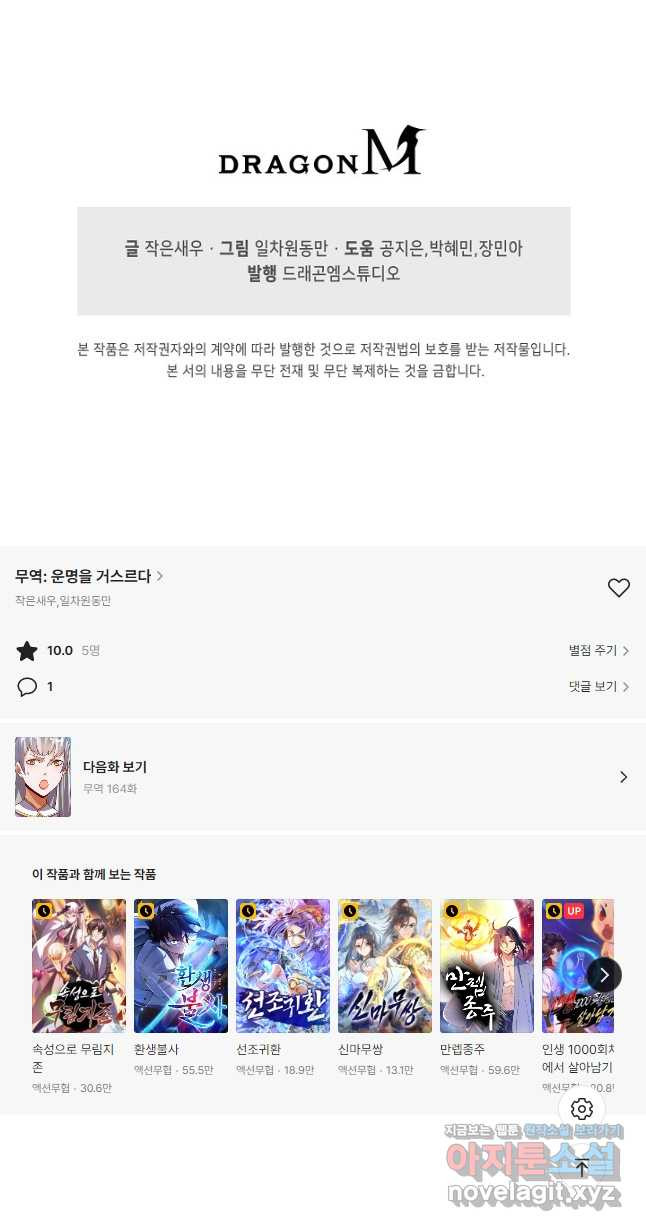Viewport: 646px width, 1231px height.
Task: Open the 만렙종주 recommendation
Action: (487, 966)
